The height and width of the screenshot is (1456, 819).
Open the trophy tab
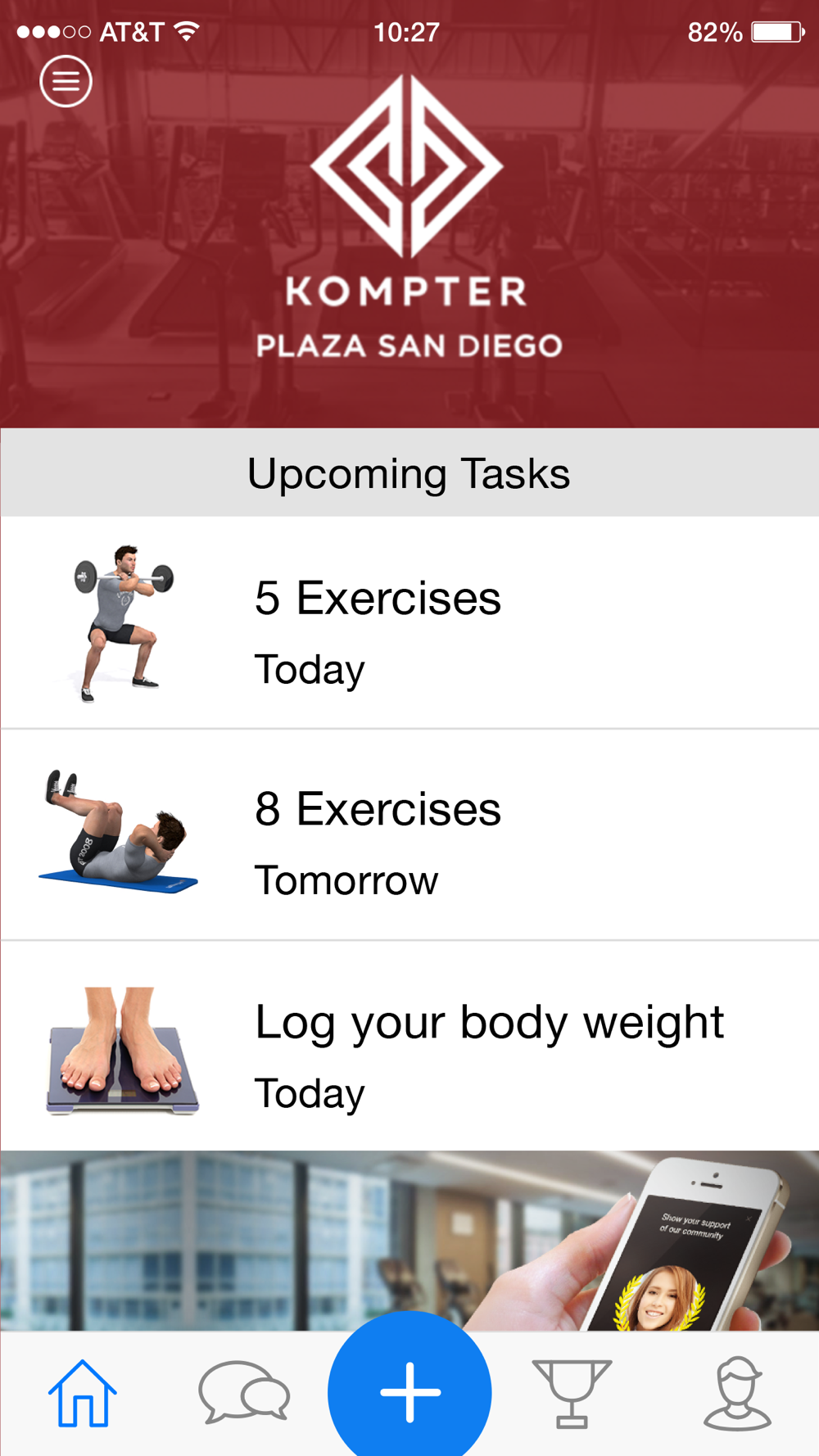(572, 1394)
